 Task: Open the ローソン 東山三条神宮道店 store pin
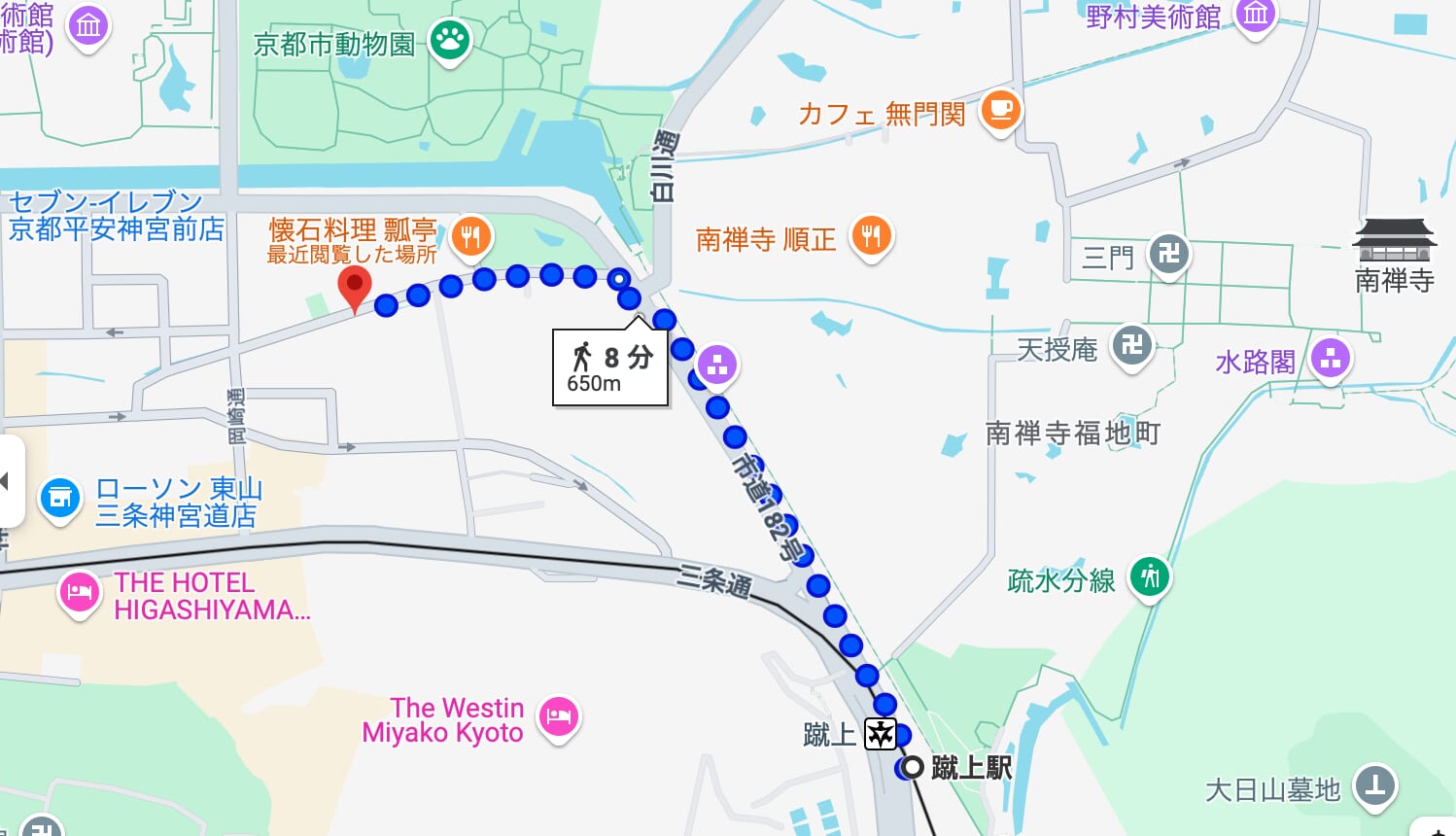pos(59,499)
